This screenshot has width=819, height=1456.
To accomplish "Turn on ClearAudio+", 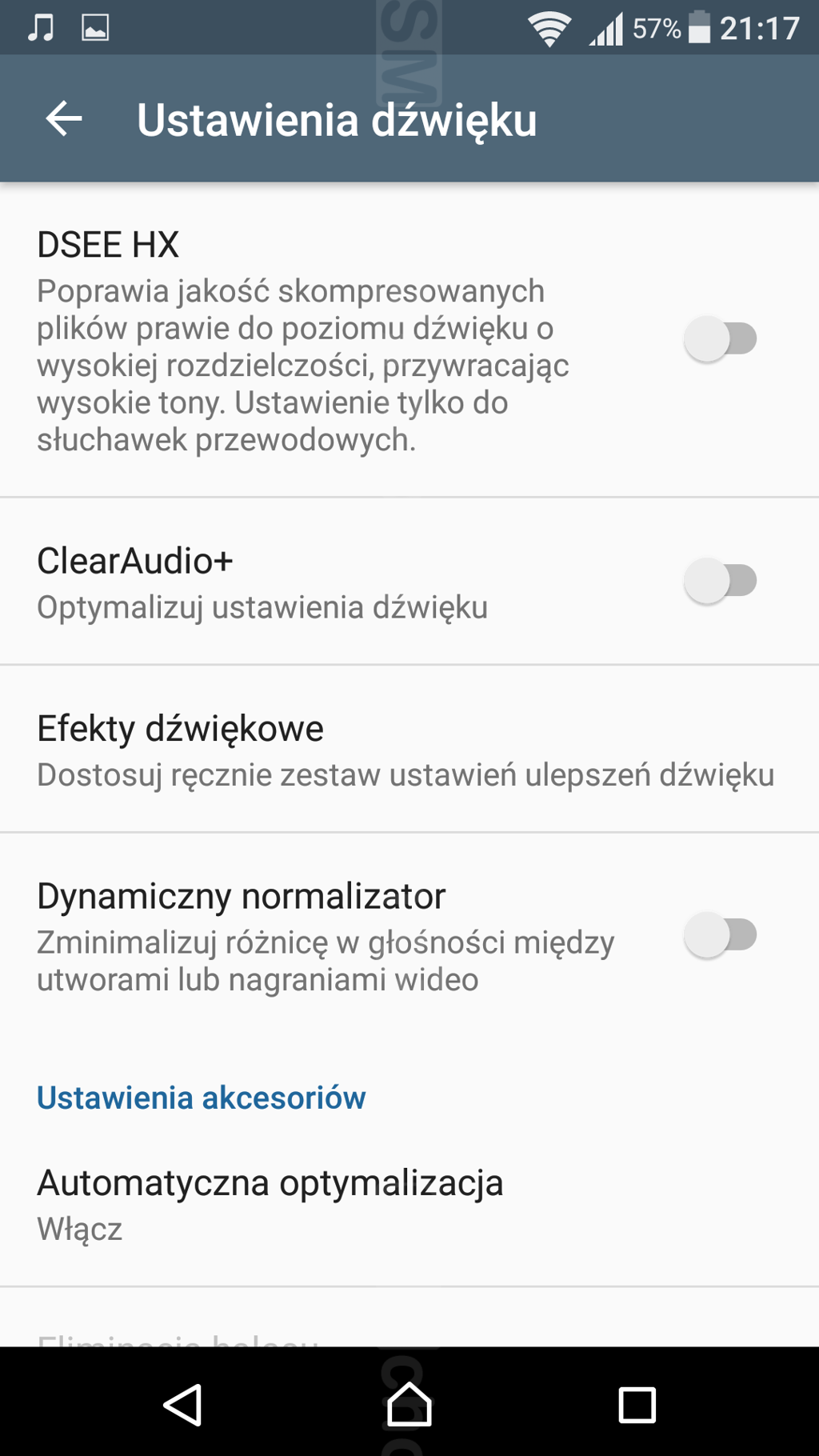I will pos(720,581).
